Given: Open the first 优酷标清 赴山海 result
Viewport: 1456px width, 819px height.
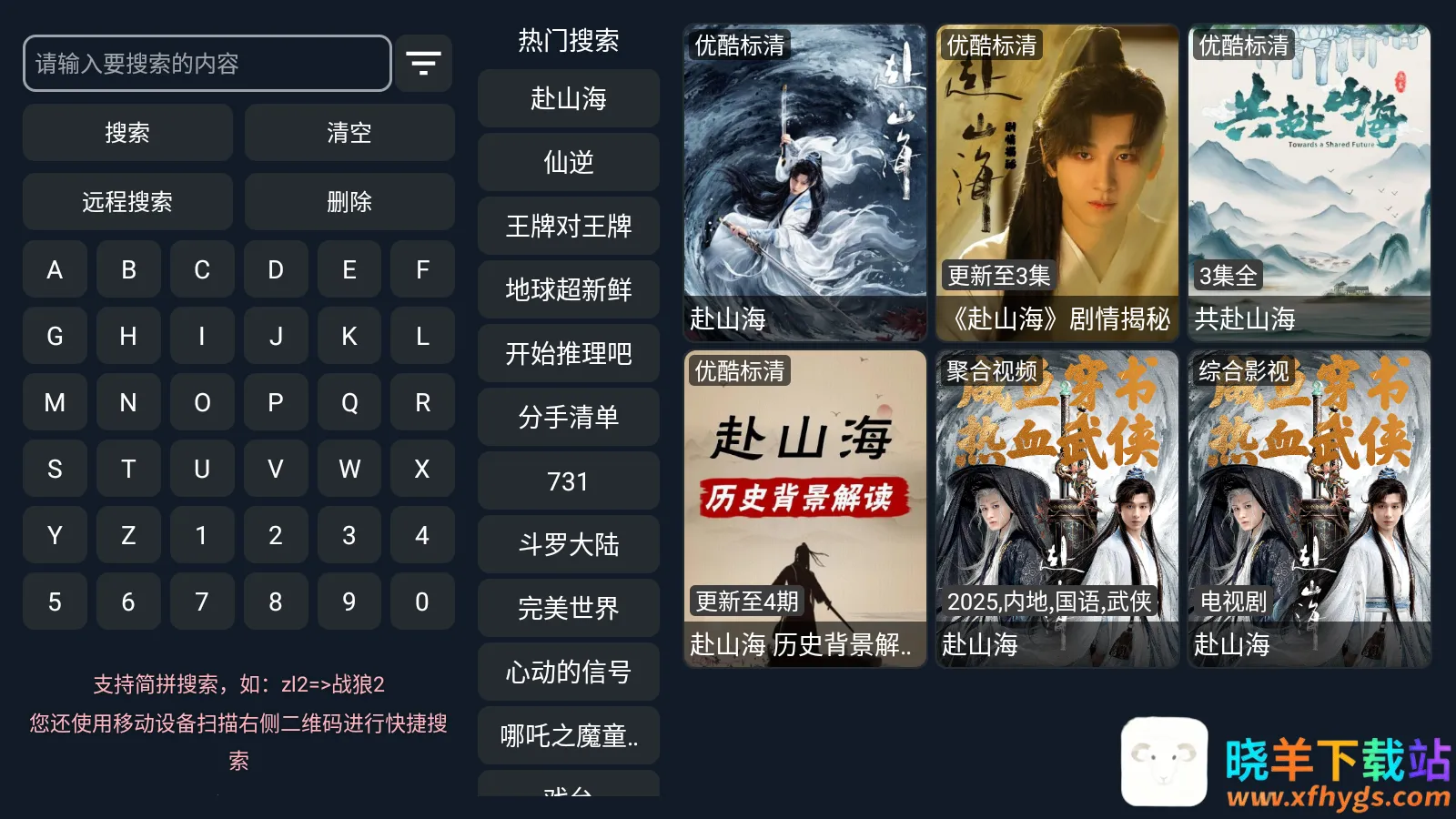Looking at the screenshot, I should pyautogui.click(x=804, y=182).
